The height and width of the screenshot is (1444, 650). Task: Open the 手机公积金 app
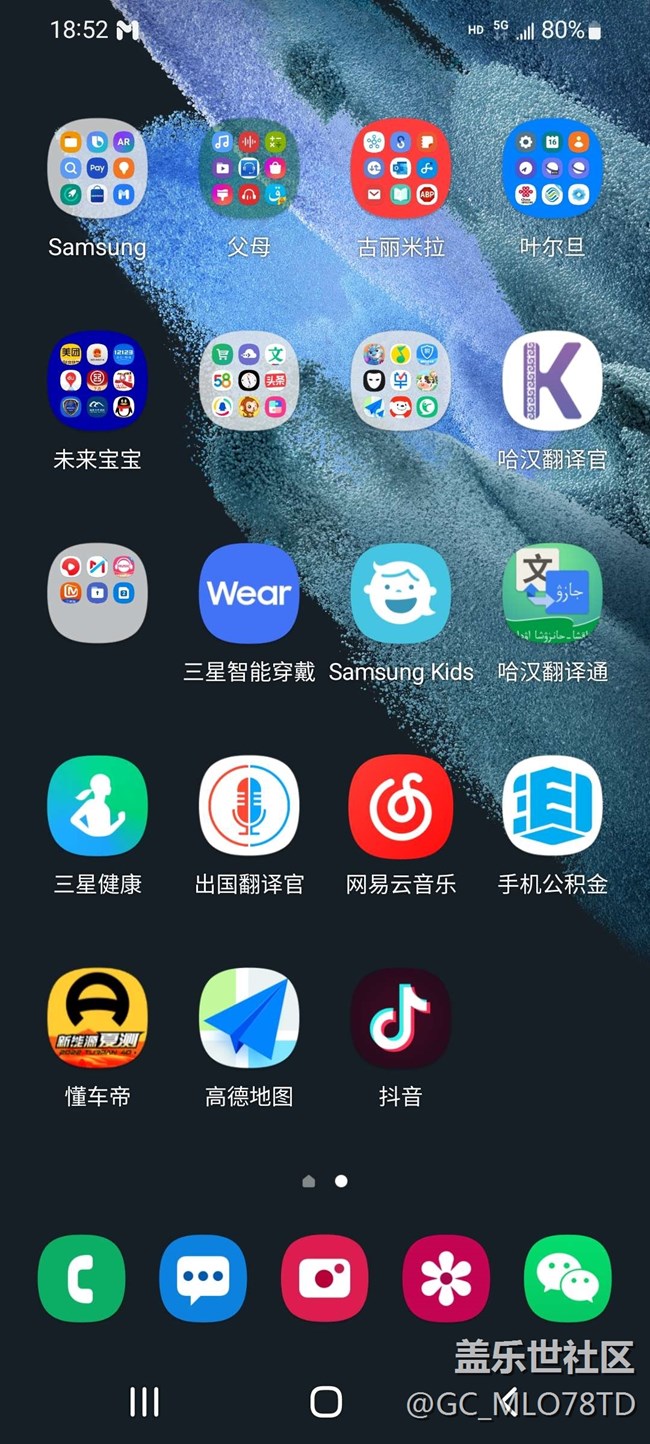552,806
